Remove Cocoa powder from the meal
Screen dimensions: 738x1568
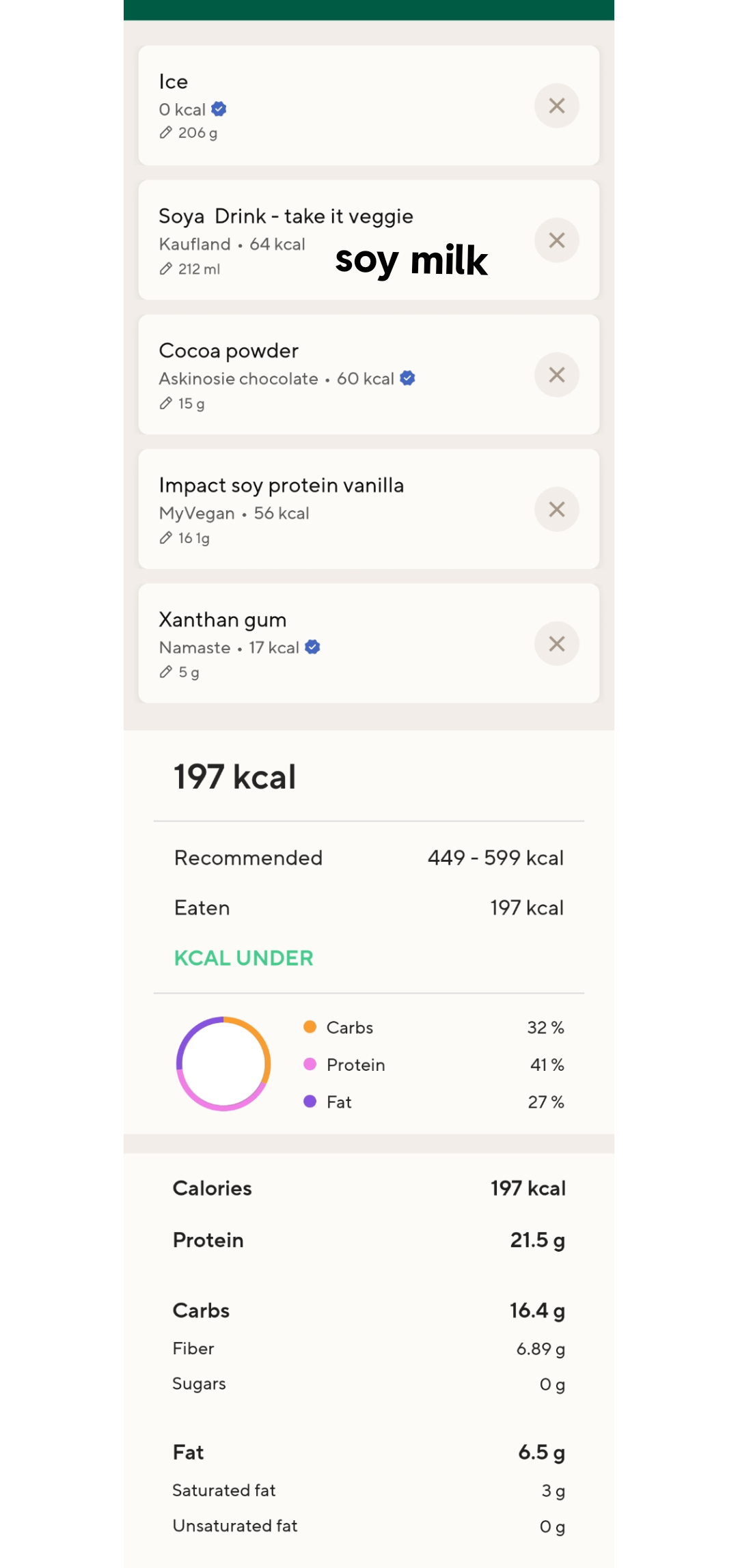(x=556, y=375)
